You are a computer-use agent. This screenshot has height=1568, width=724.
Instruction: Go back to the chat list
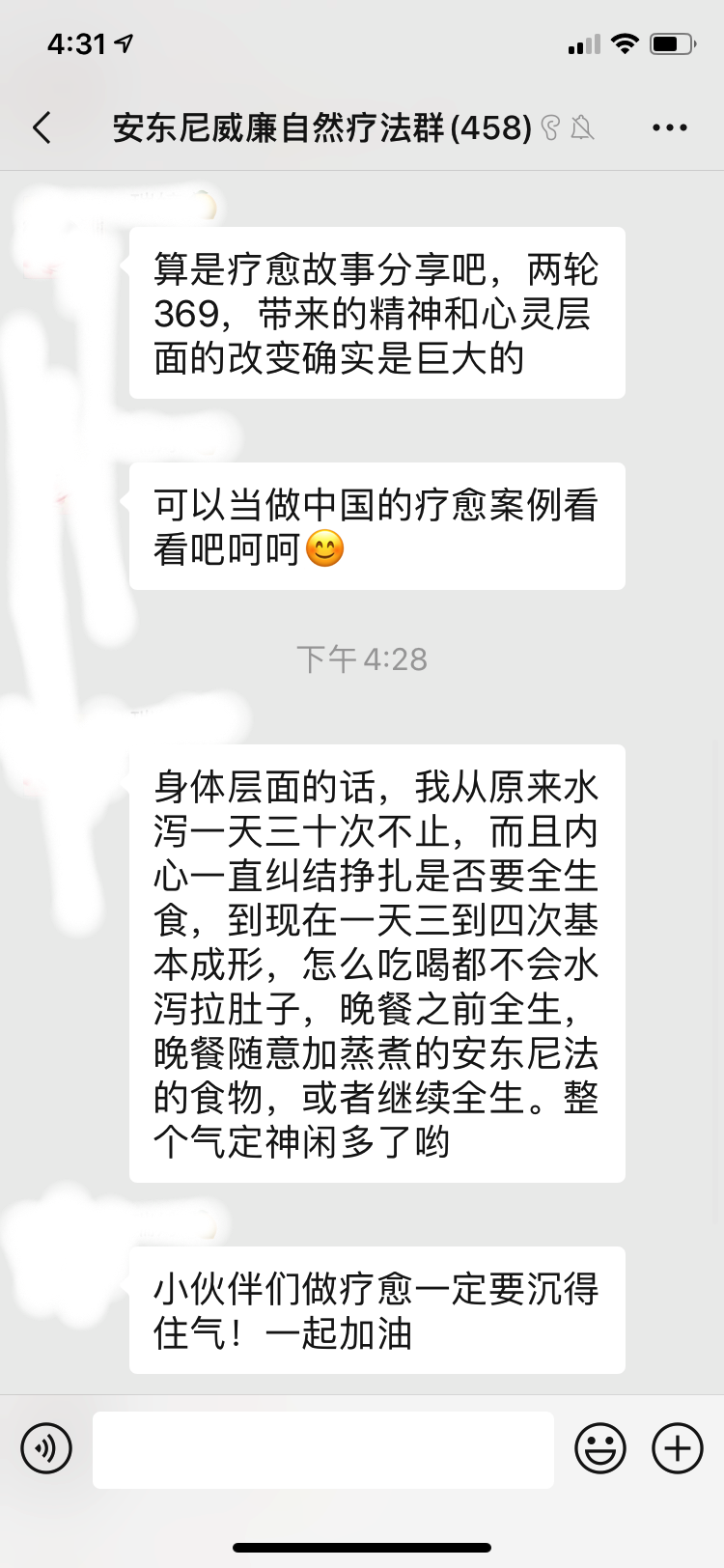click(x=42, y=127)
